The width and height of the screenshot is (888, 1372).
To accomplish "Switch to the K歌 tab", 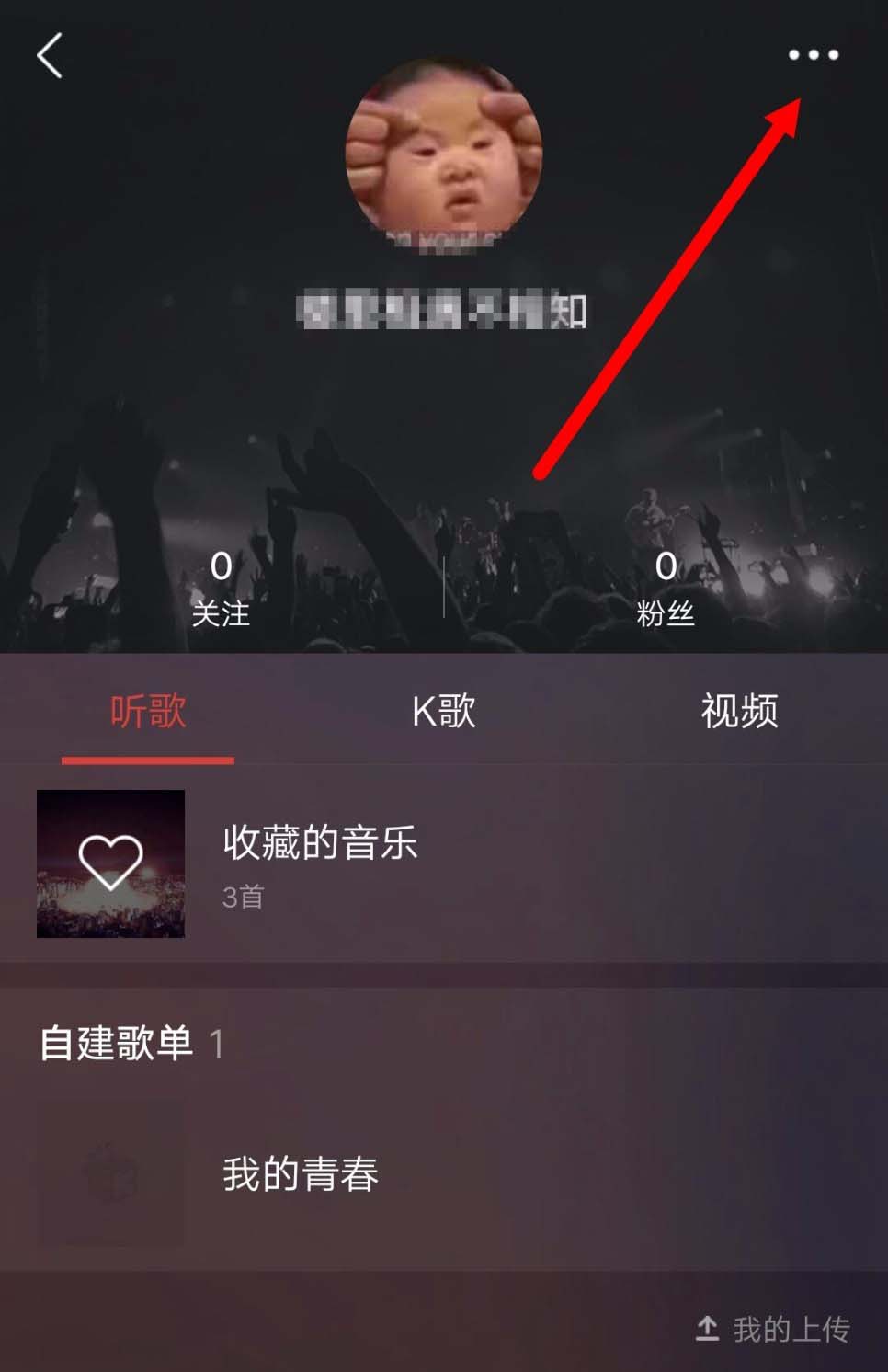I will click(443, 712).
